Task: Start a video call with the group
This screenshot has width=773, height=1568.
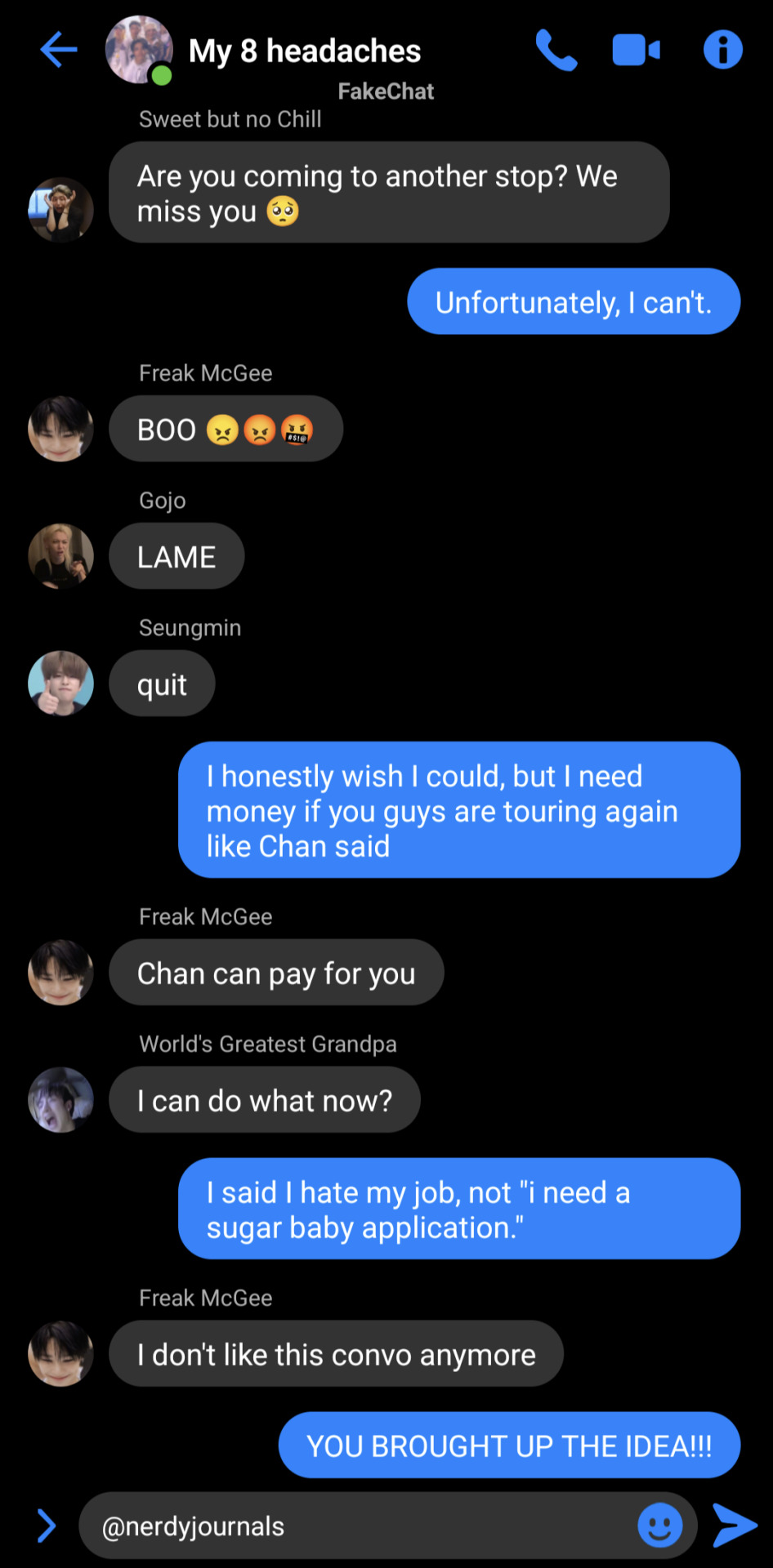Action: pos(636,51)
